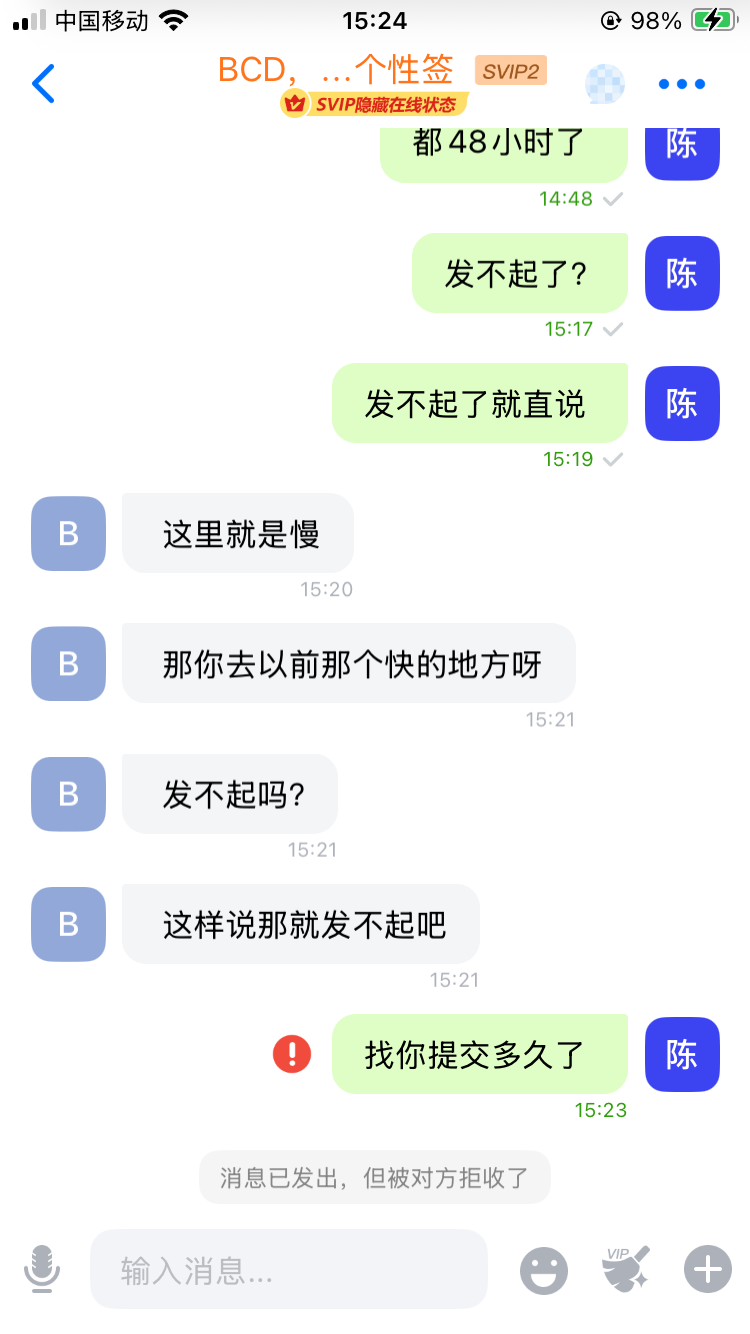This screenshot has width=750, height=1334.
Task: Open the emoji picker
Action: (544, 1270)
